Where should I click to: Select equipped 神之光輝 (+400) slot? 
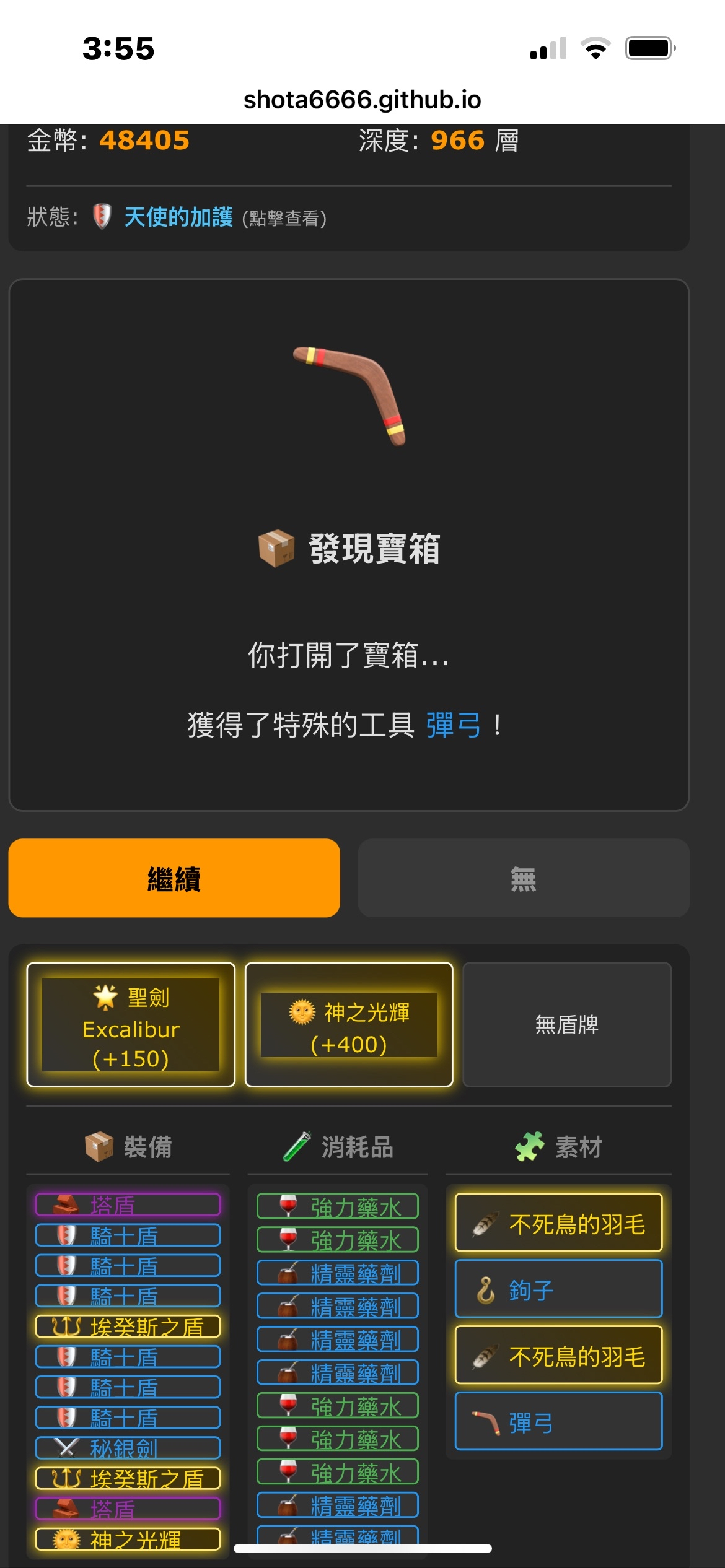349,1025
